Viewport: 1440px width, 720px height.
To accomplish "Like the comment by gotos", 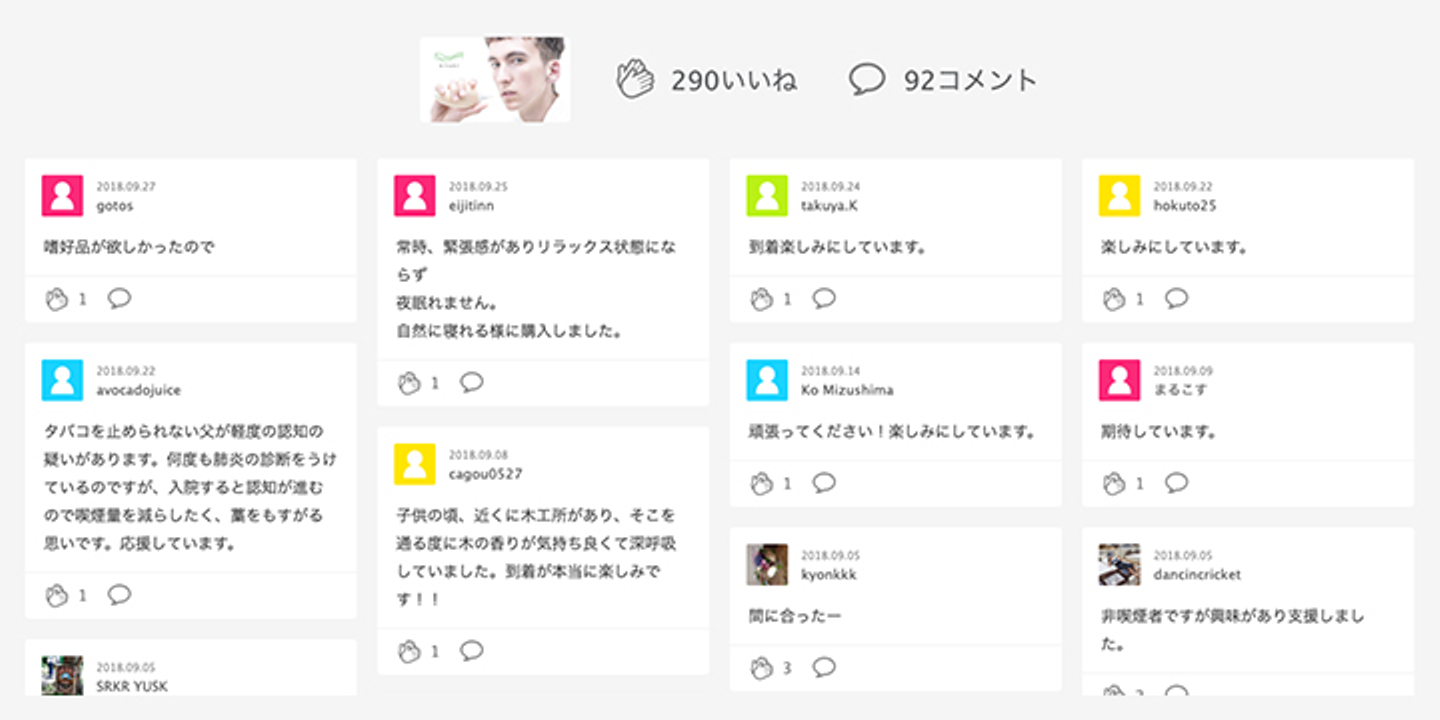I will (x=57, y=299).
